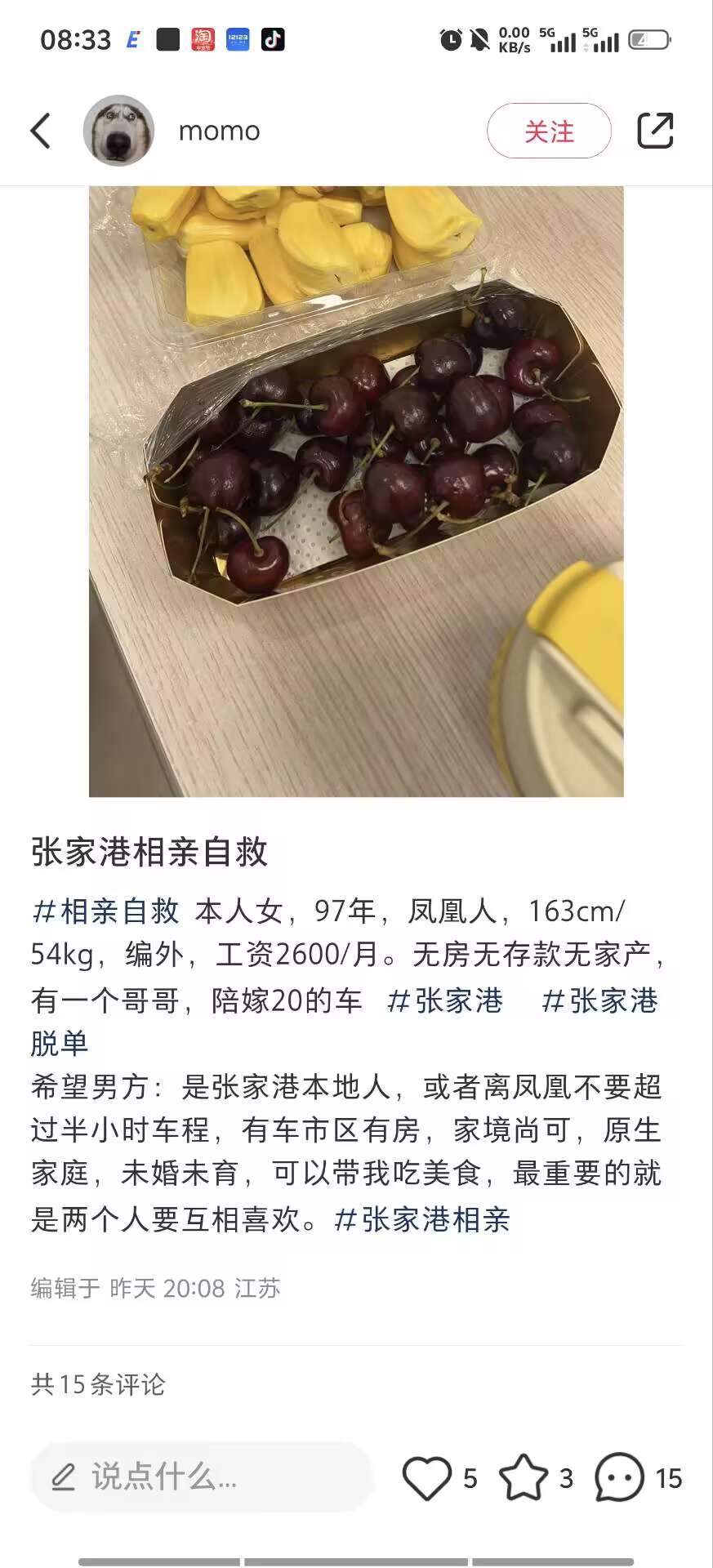
Task: Open the comments bubble
Action: pyautogui.click(x=620, y=1478)
